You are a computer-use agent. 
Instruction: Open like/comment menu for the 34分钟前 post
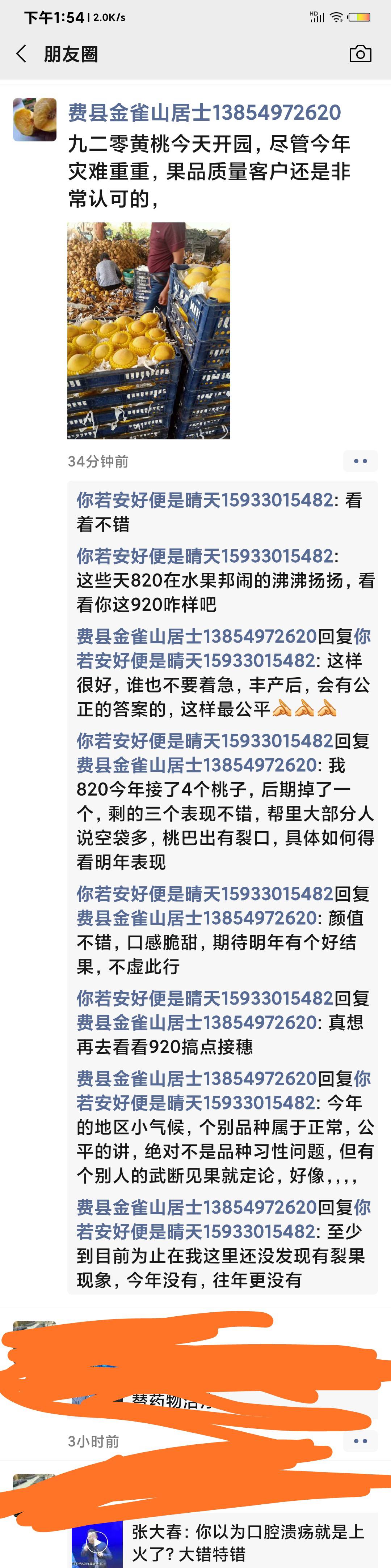[360, 461]
